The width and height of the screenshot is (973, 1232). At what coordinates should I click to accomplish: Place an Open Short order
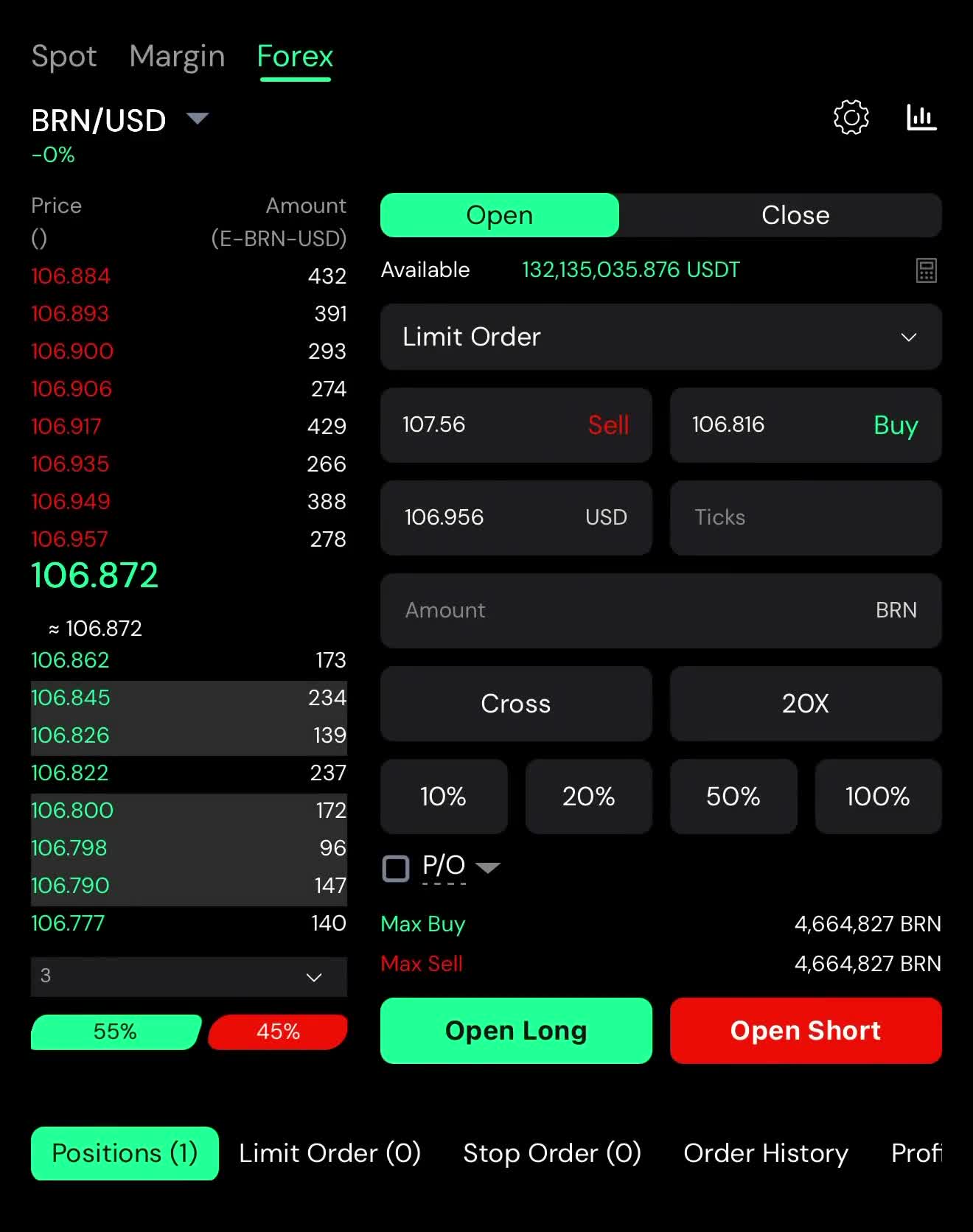805,1030
